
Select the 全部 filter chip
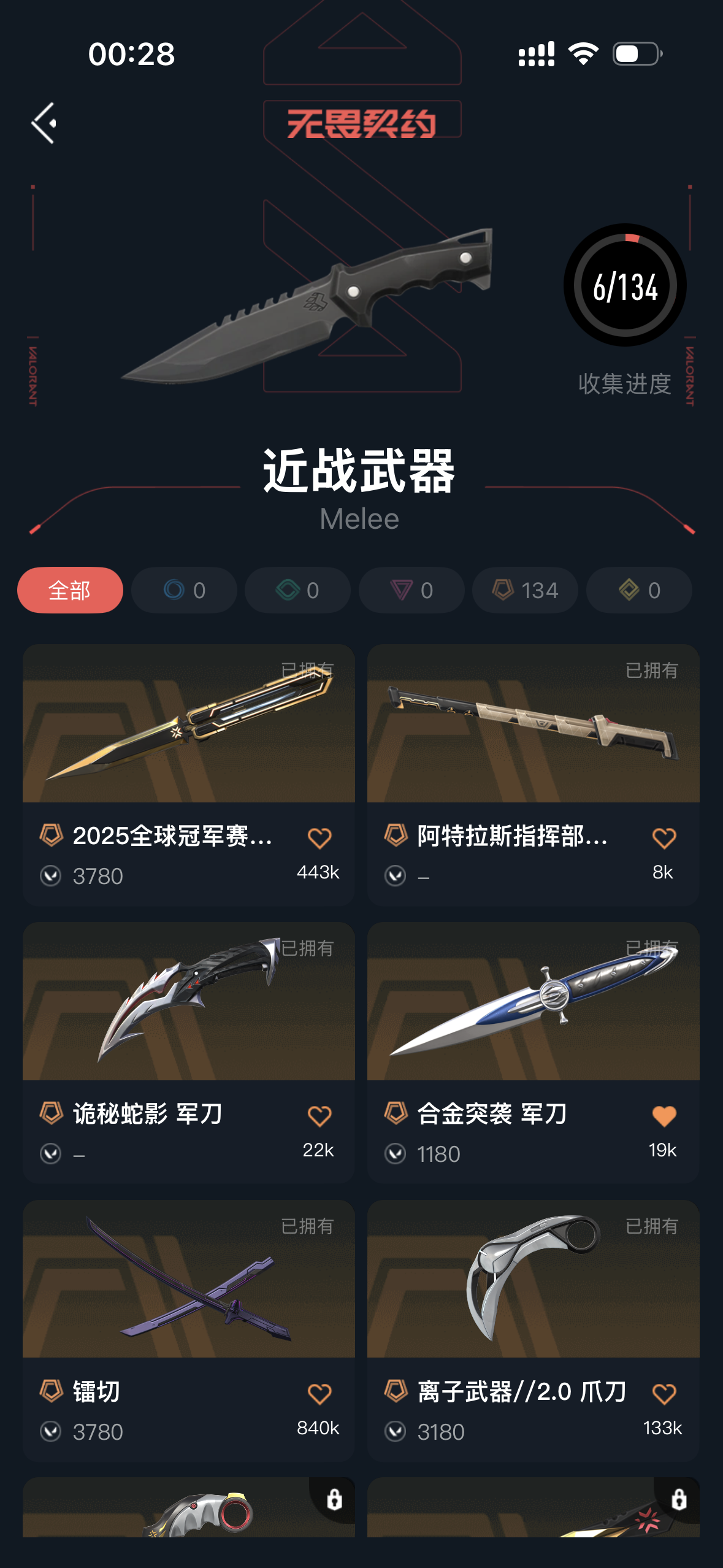(70, 590)
